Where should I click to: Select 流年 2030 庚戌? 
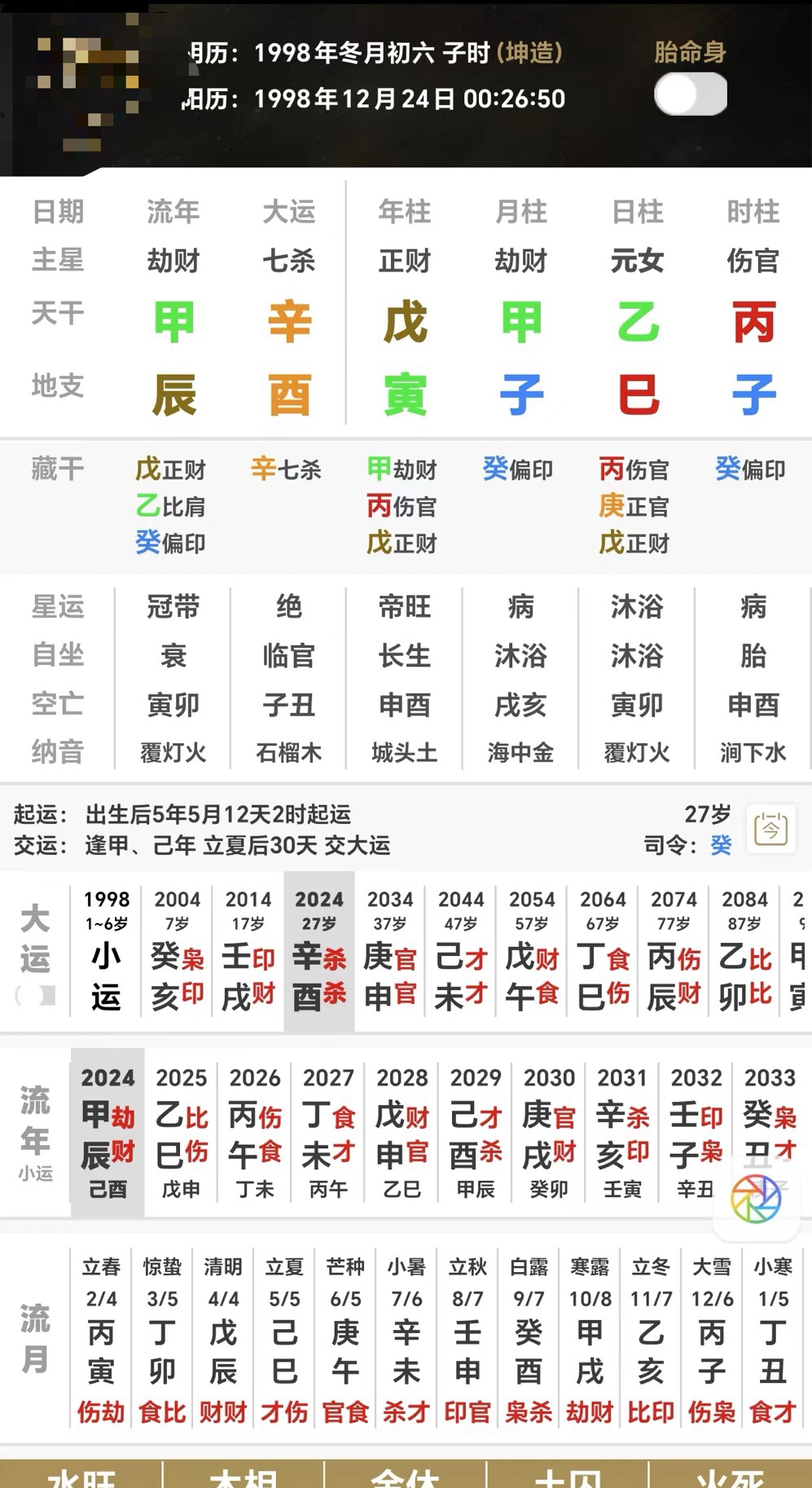[549, 1133]
